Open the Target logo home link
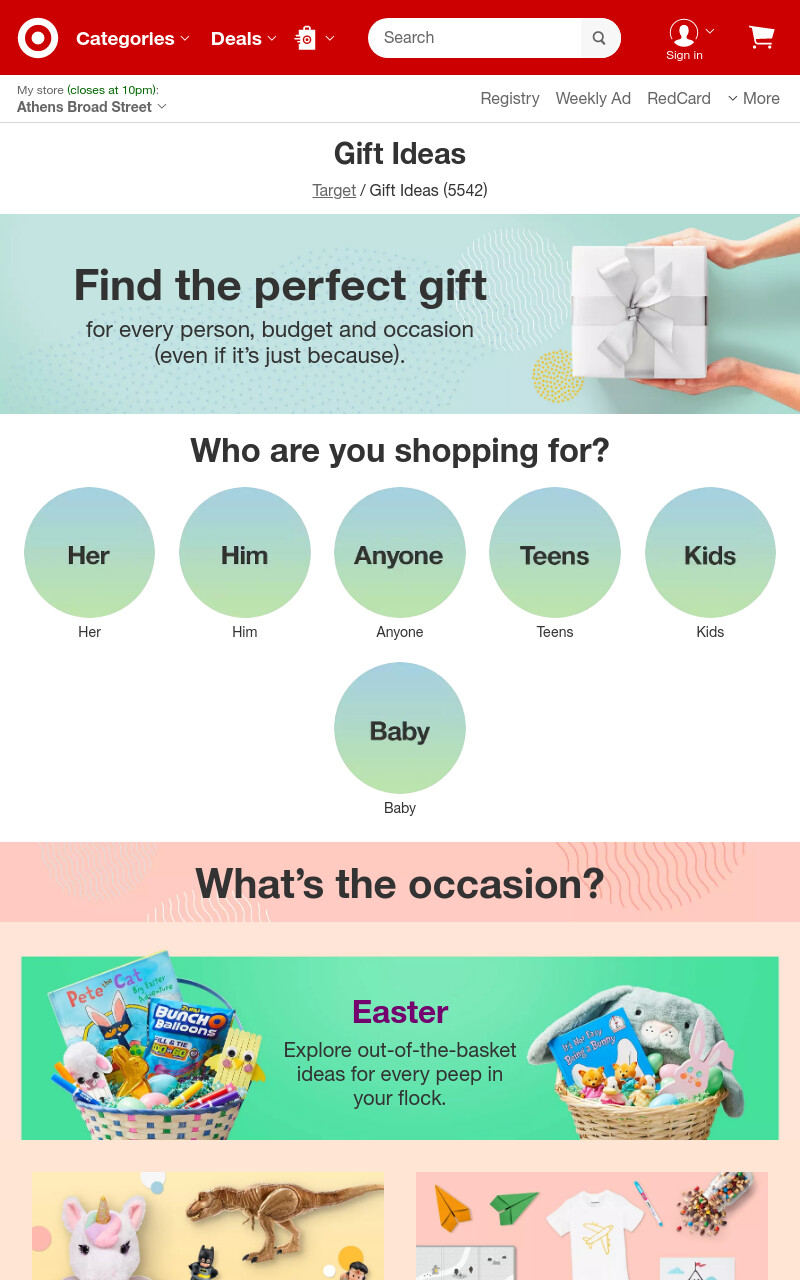Viewport: 800px width, 1280px height. (x=38, y=38)
